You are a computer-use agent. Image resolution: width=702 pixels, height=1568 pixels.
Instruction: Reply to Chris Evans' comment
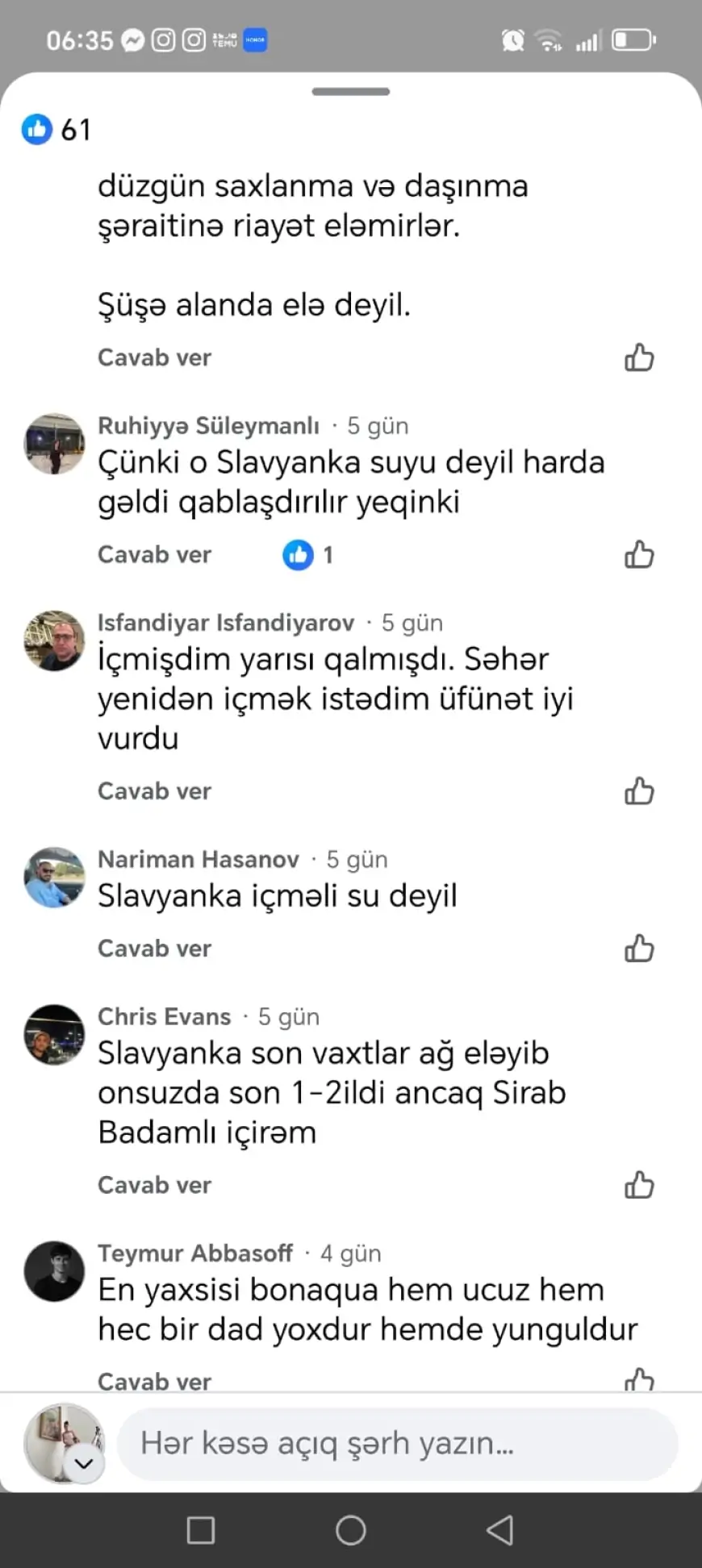click(154, 1185)
